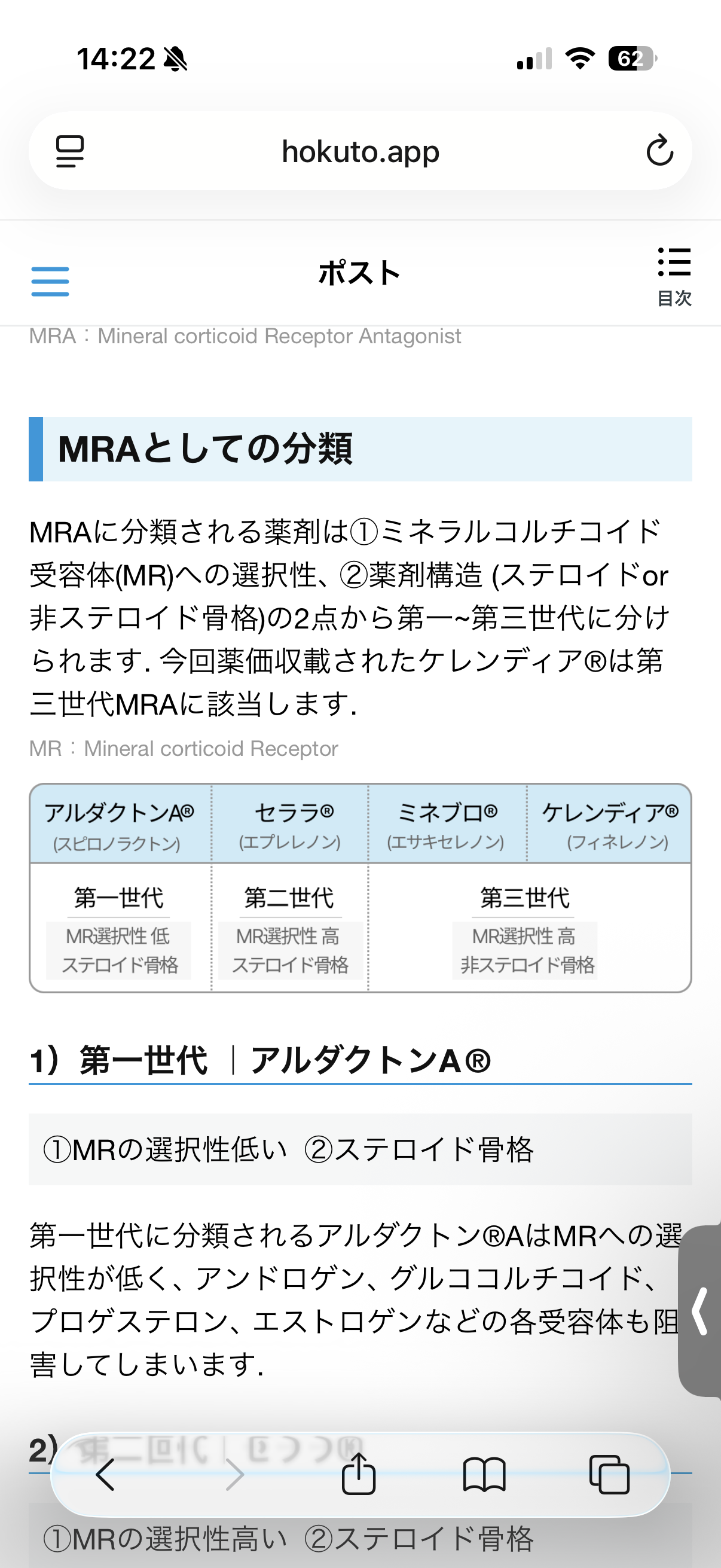Open the hamburger menu
Image resolution: width=721 pixels, height=1568 pixels.
[x=50, y=281]
